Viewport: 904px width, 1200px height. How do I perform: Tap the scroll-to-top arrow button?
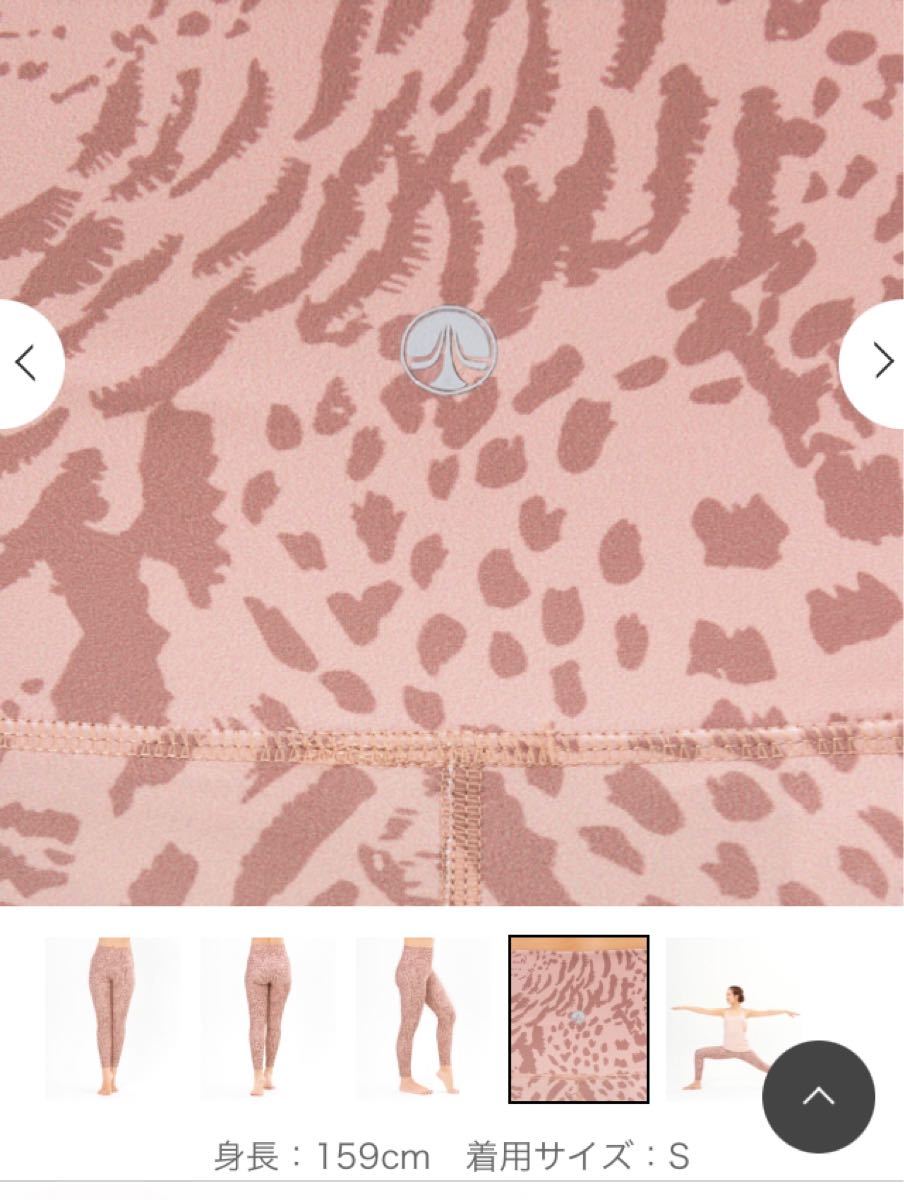[x=818, y=1097]
